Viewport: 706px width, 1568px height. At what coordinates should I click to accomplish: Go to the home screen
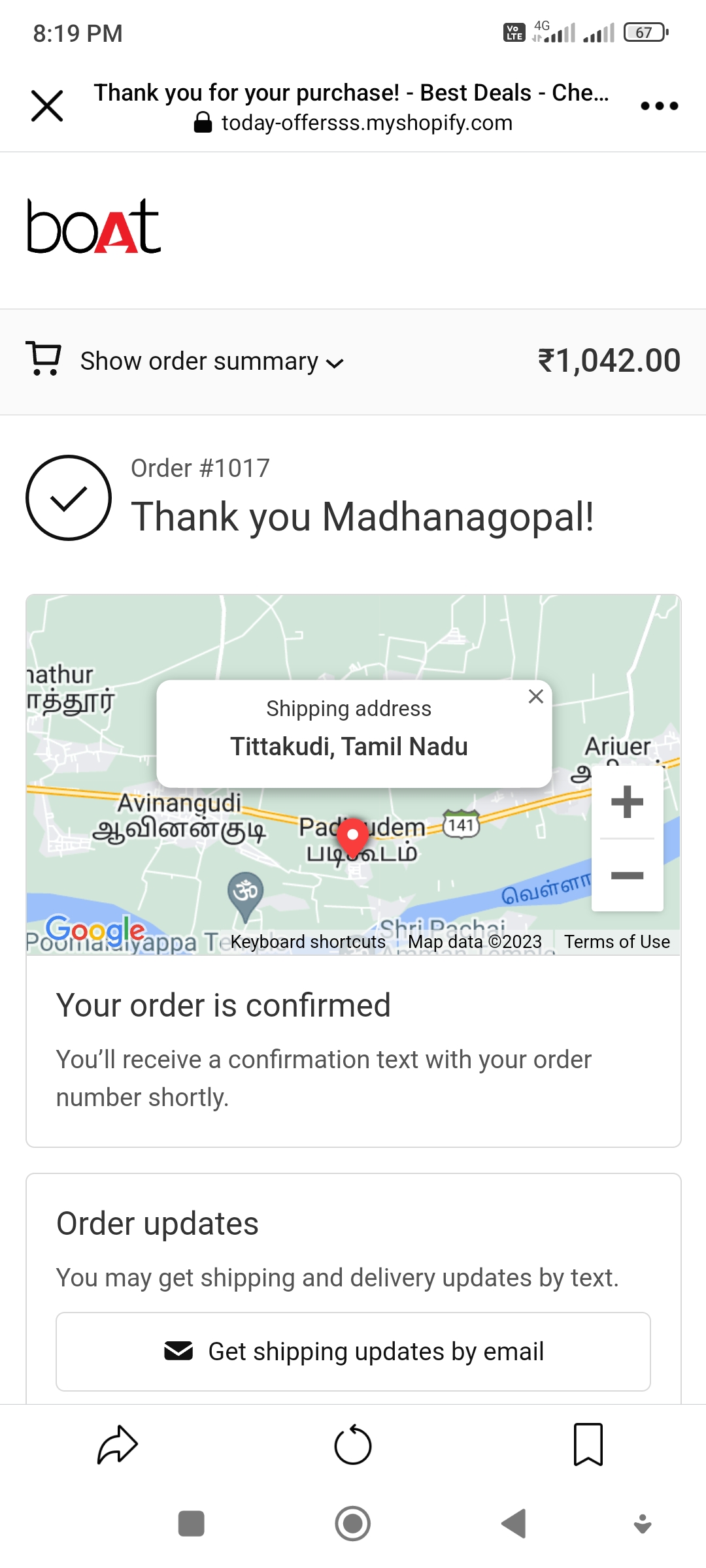point(353,1524)
